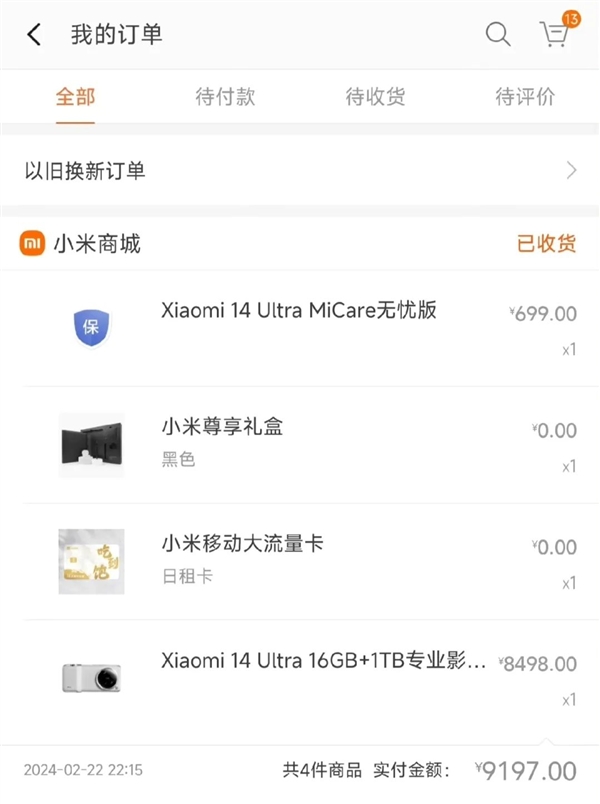Switch to the 待付款 tab
This screenshot has height=804, width=600.
coord(225,97)
